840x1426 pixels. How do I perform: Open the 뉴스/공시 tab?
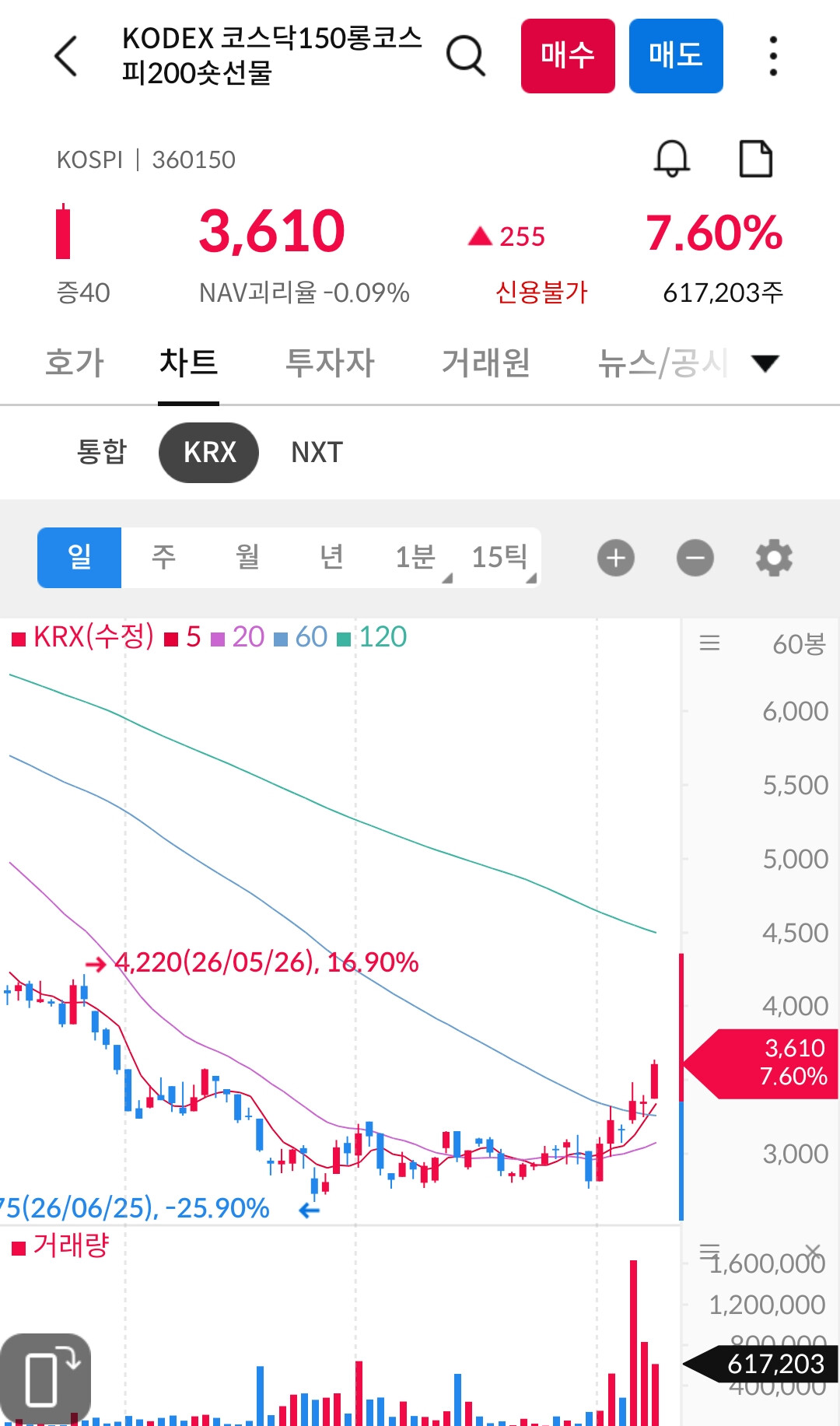(663, 363)
